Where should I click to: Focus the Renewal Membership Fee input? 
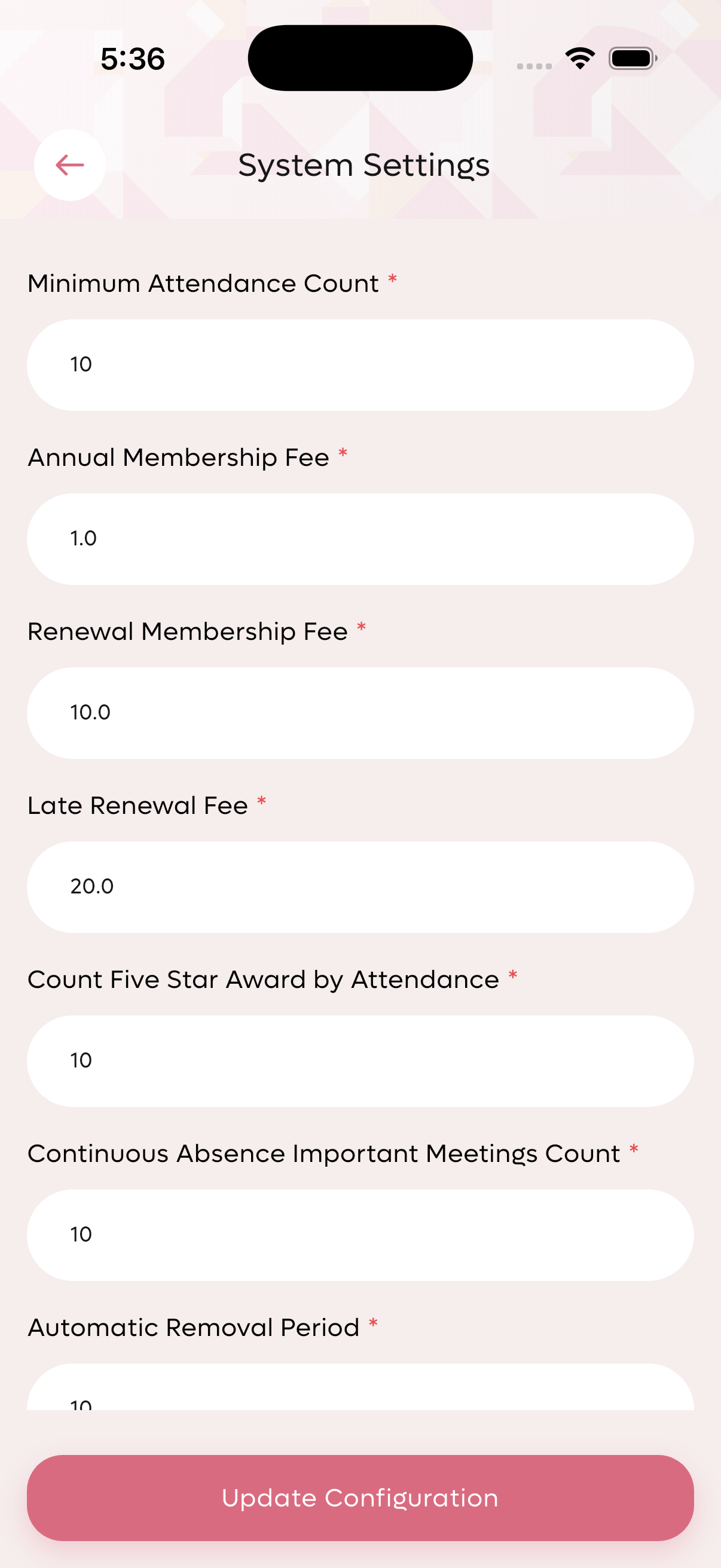point(360,713)
